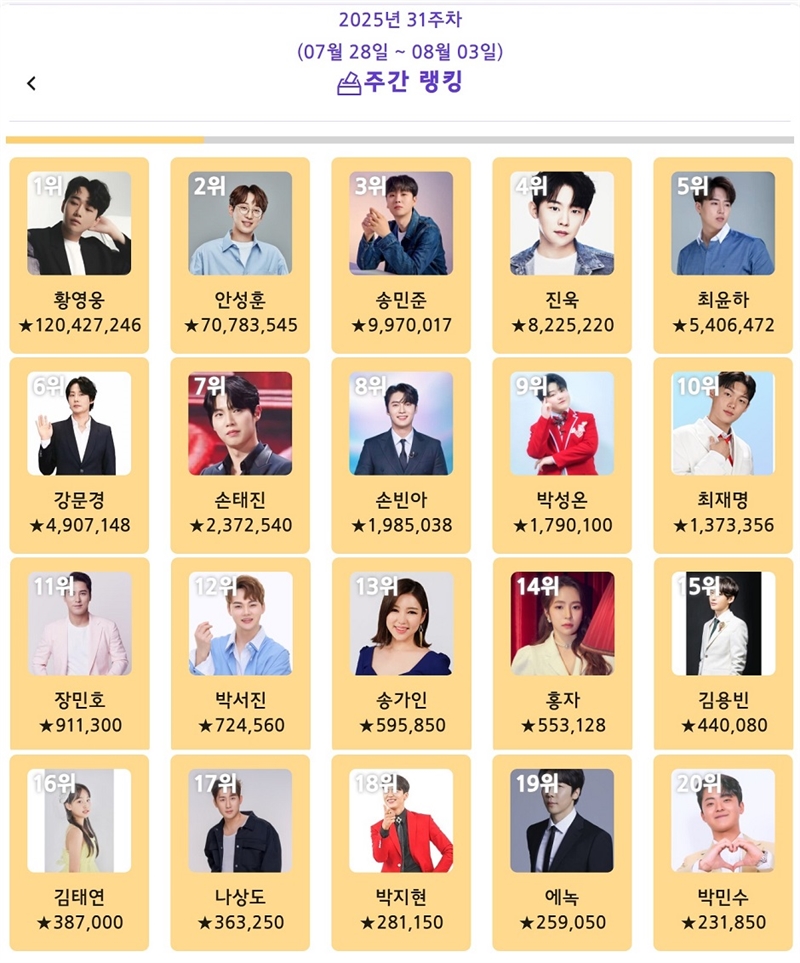The height and width of the screenshot is (963, 800).
Task: Open the 1위 황영웅 card
Action: pyautogui.click(x=79, y=254)
